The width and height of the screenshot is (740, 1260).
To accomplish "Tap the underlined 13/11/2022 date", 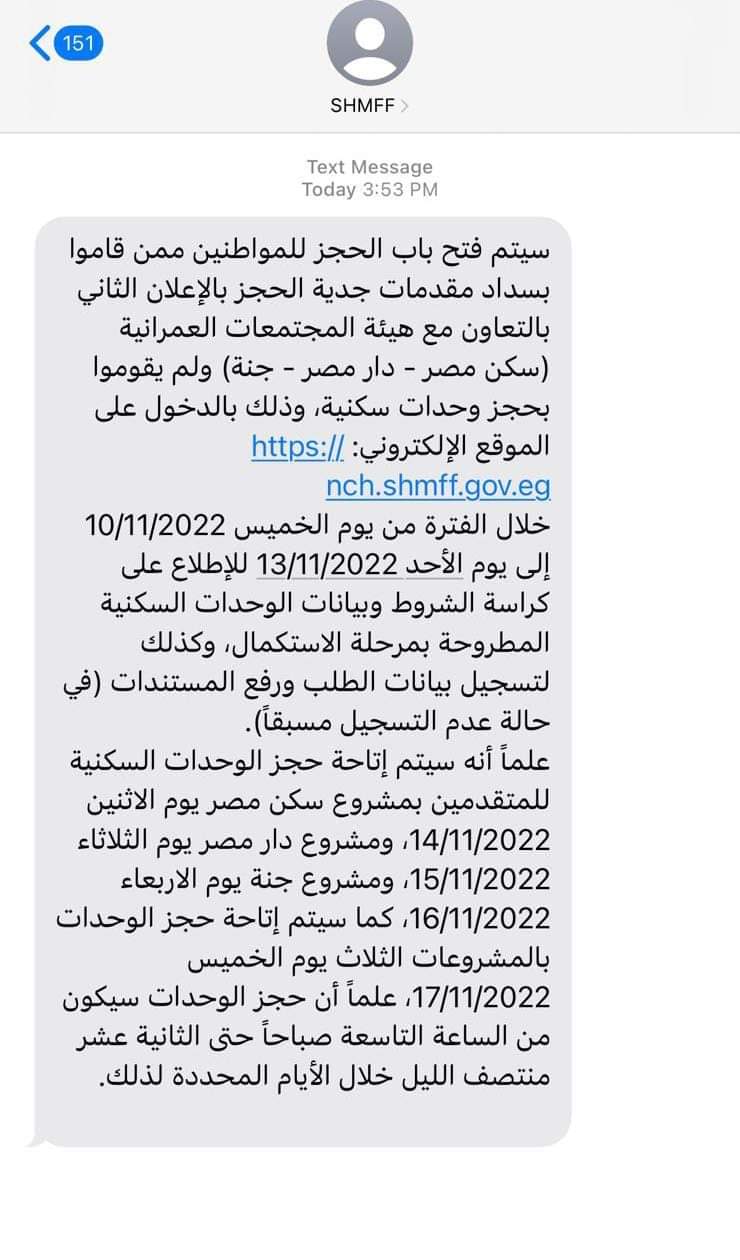I will click(329, 564).
